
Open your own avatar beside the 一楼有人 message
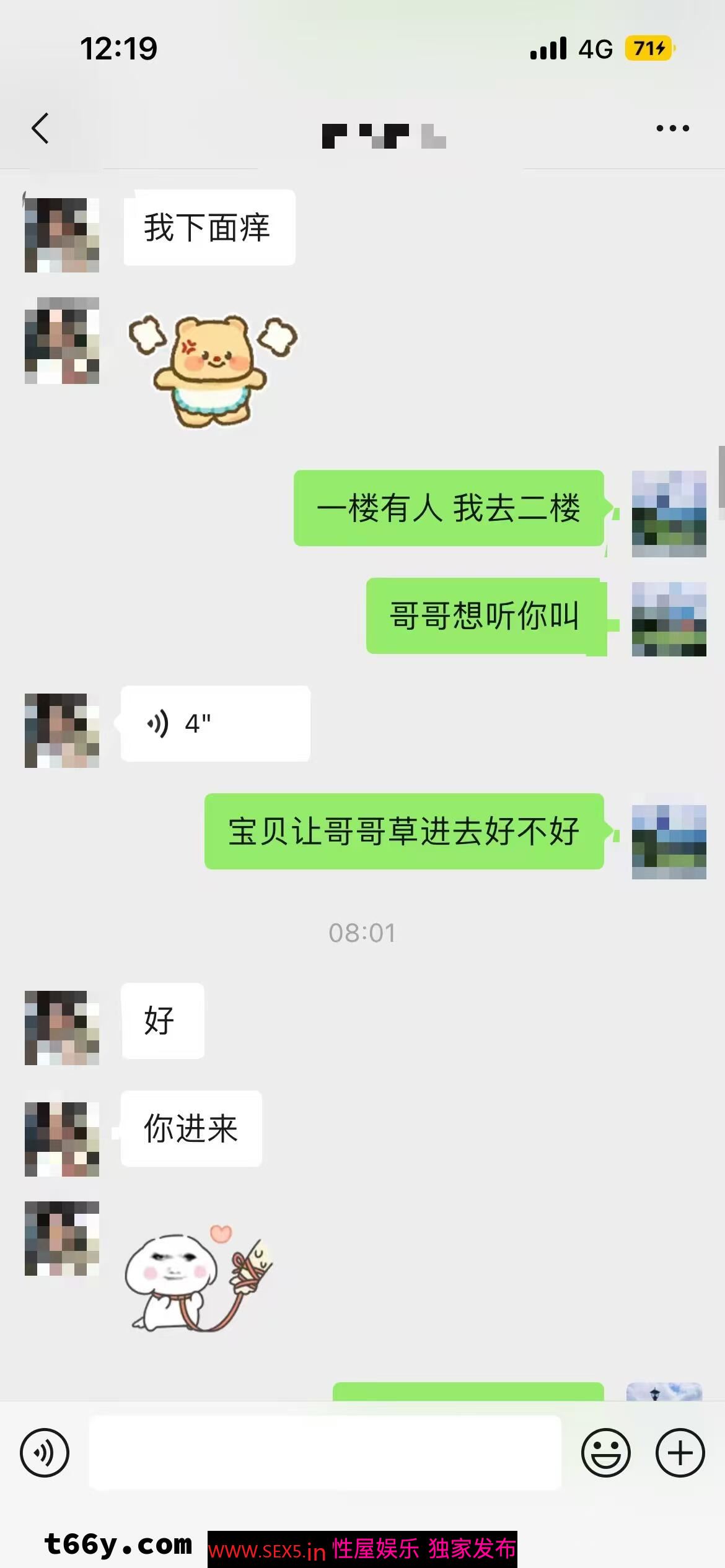tap(669, 514)
